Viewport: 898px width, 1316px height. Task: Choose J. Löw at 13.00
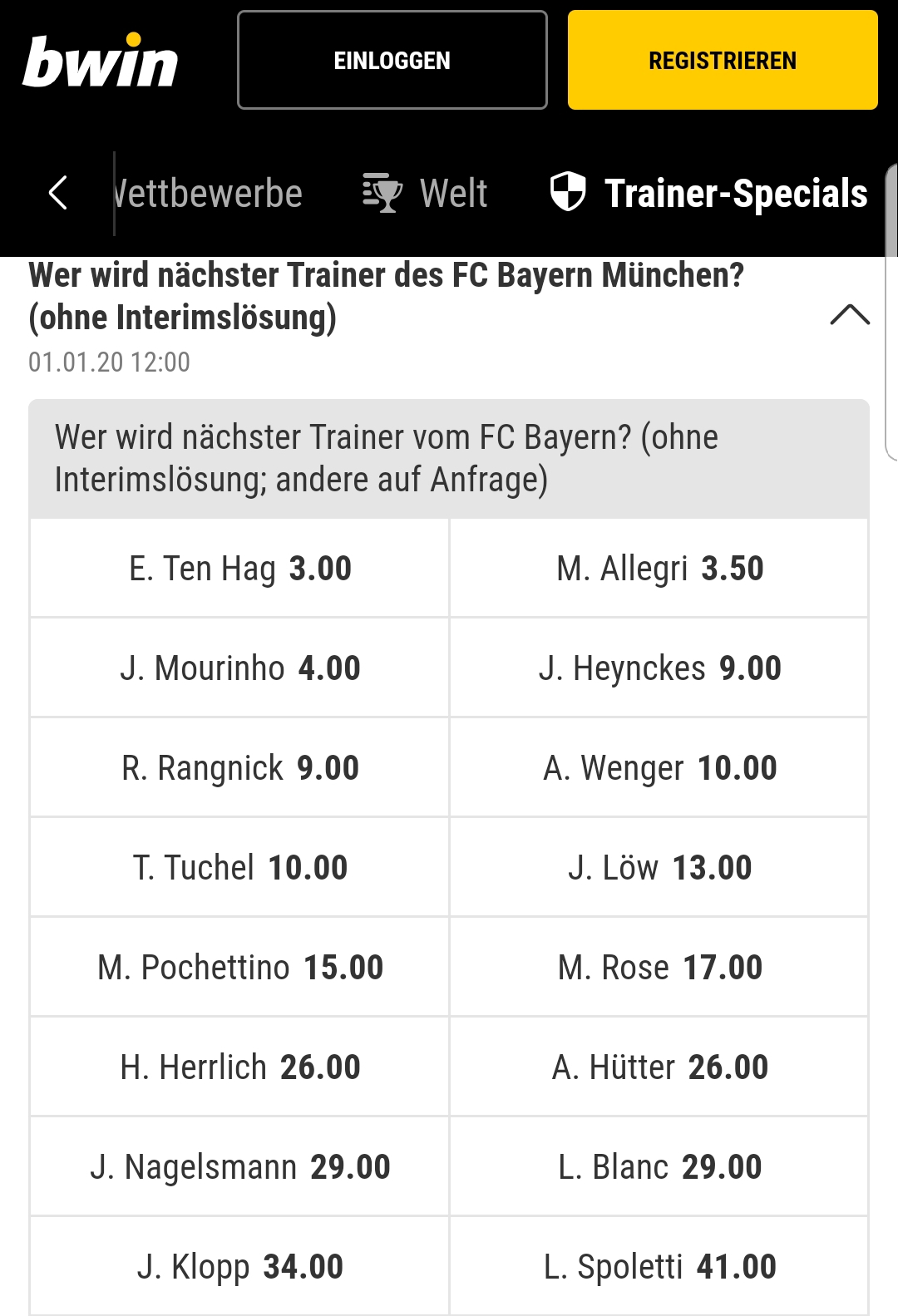click(659, 868)
